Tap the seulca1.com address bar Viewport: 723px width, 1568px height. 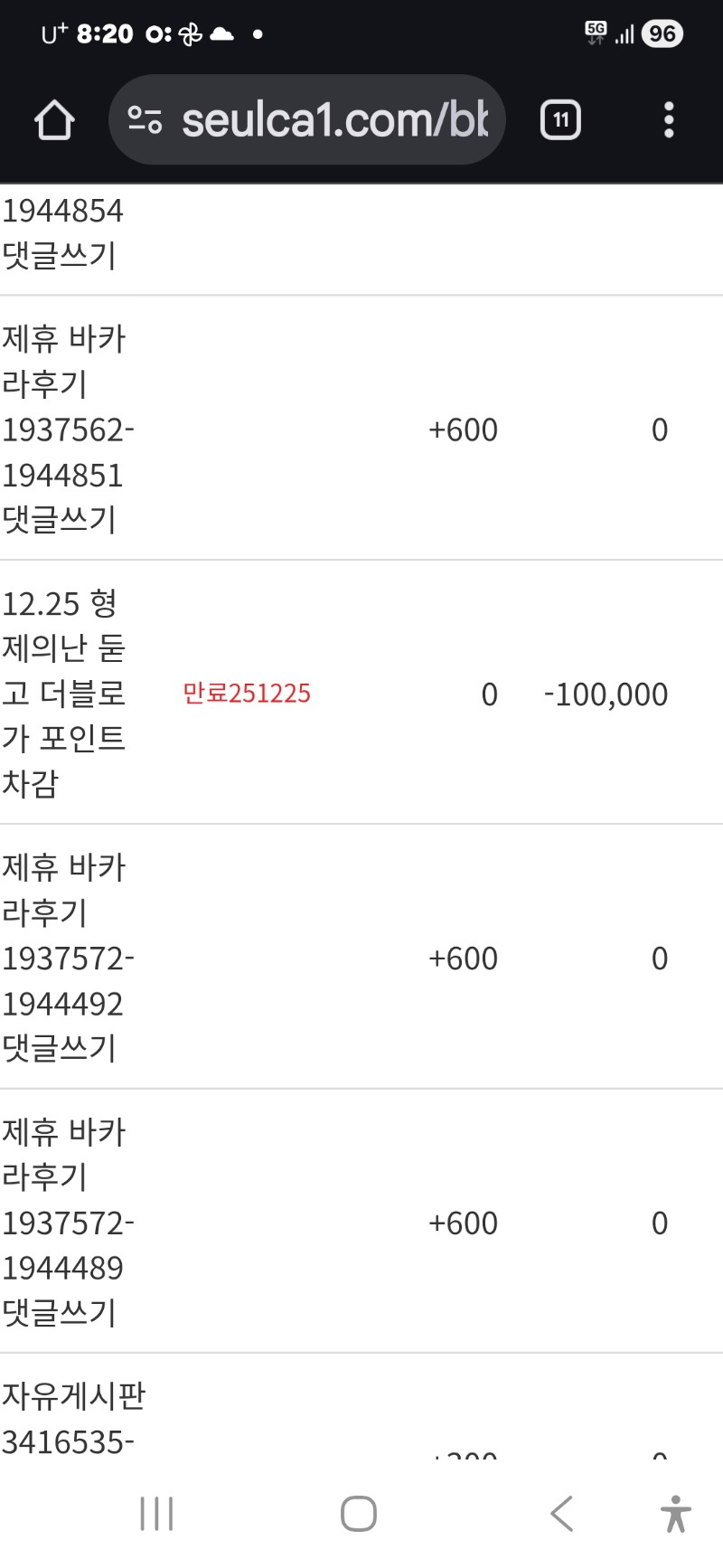[334, 120]
